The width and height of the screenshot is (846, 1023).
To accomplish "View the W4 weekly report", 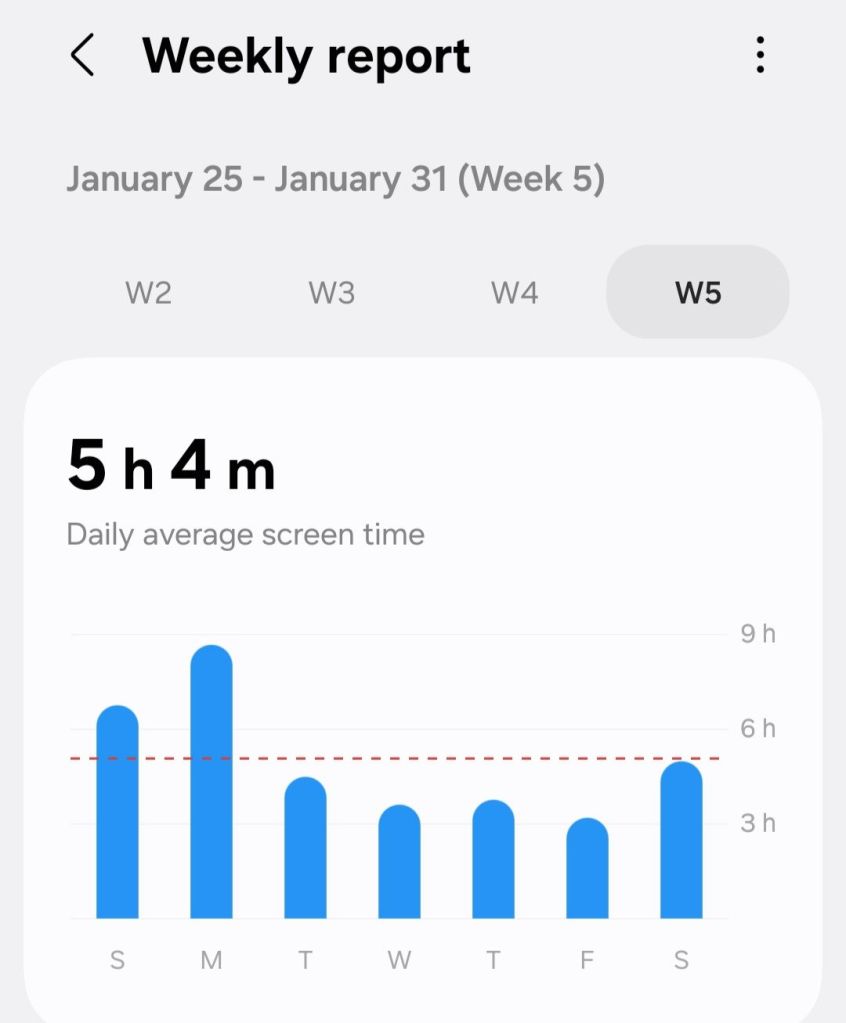I will 514,293.
